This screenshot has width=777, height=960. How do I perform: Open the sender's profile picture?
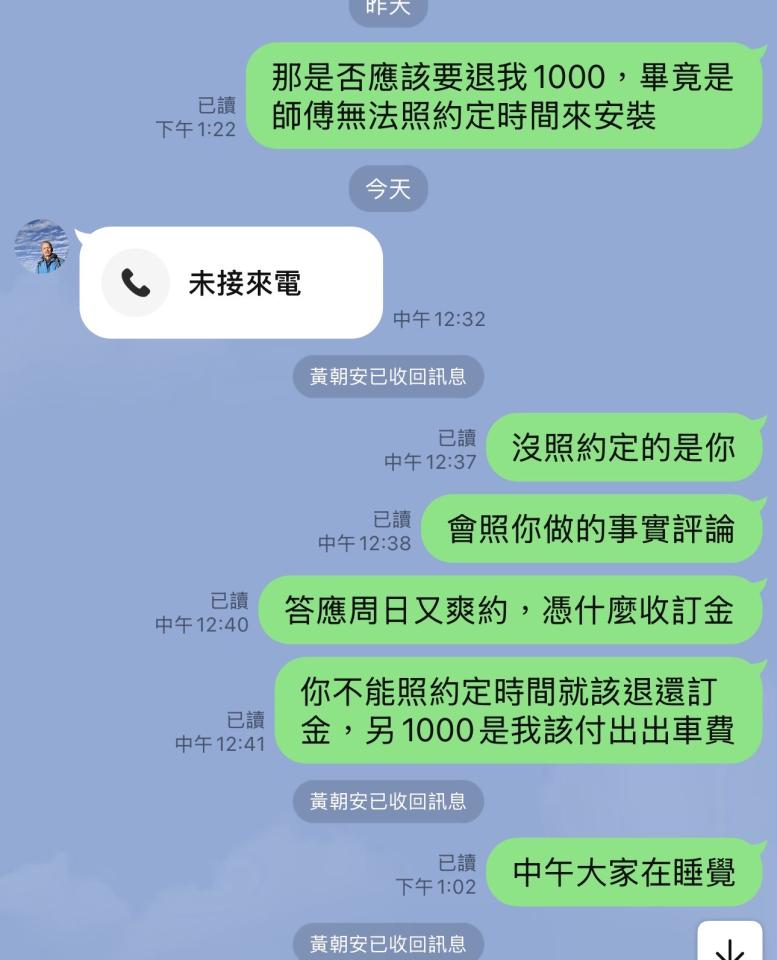[x=42, y=247]
